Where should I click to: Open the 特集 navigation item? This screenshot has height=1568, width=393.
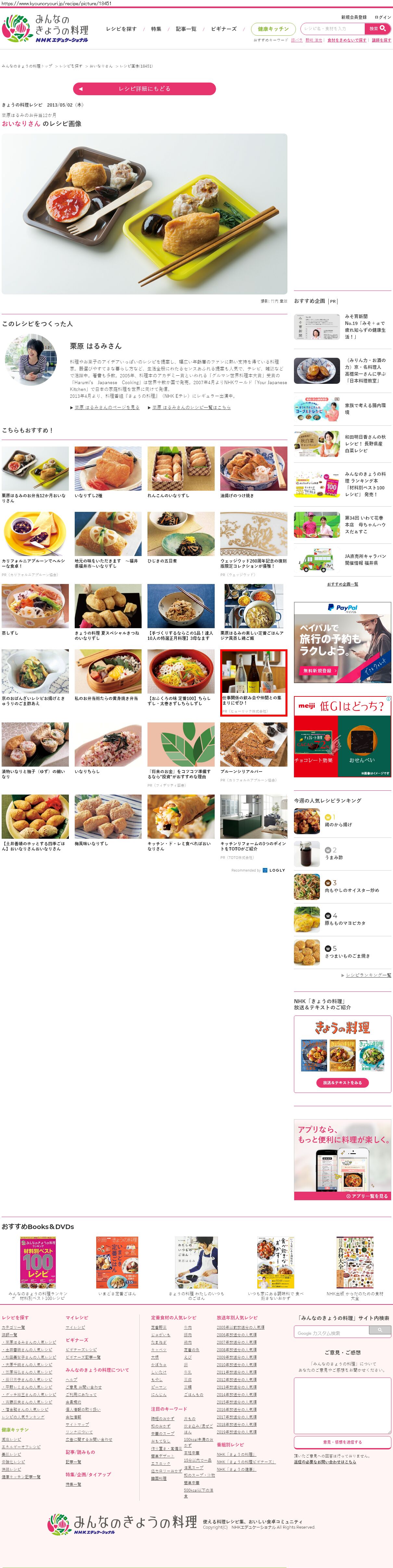click(x=156, y=29)
